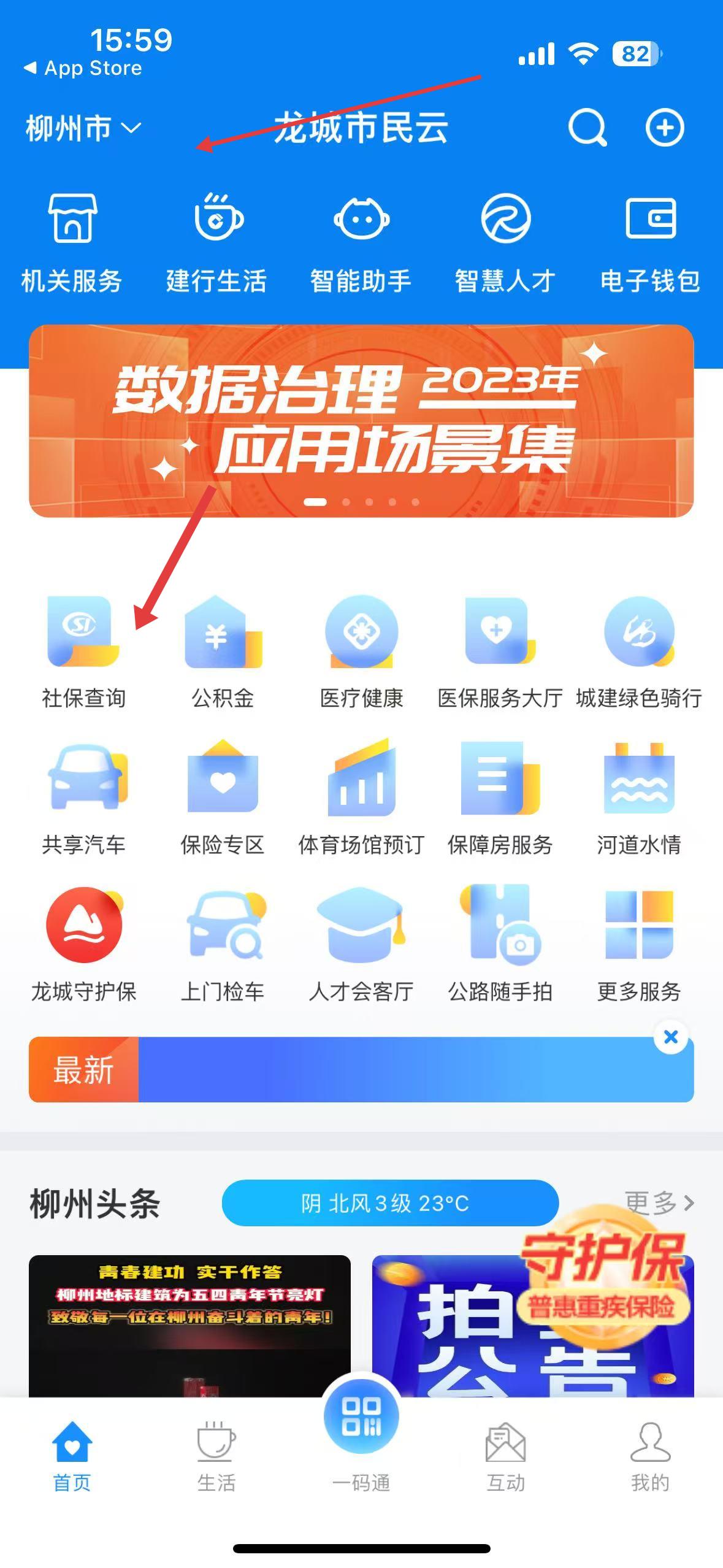This screenshot has height=1568, width=723.
Task: Switch to the 生活 tab
Action: point(216,1457)
